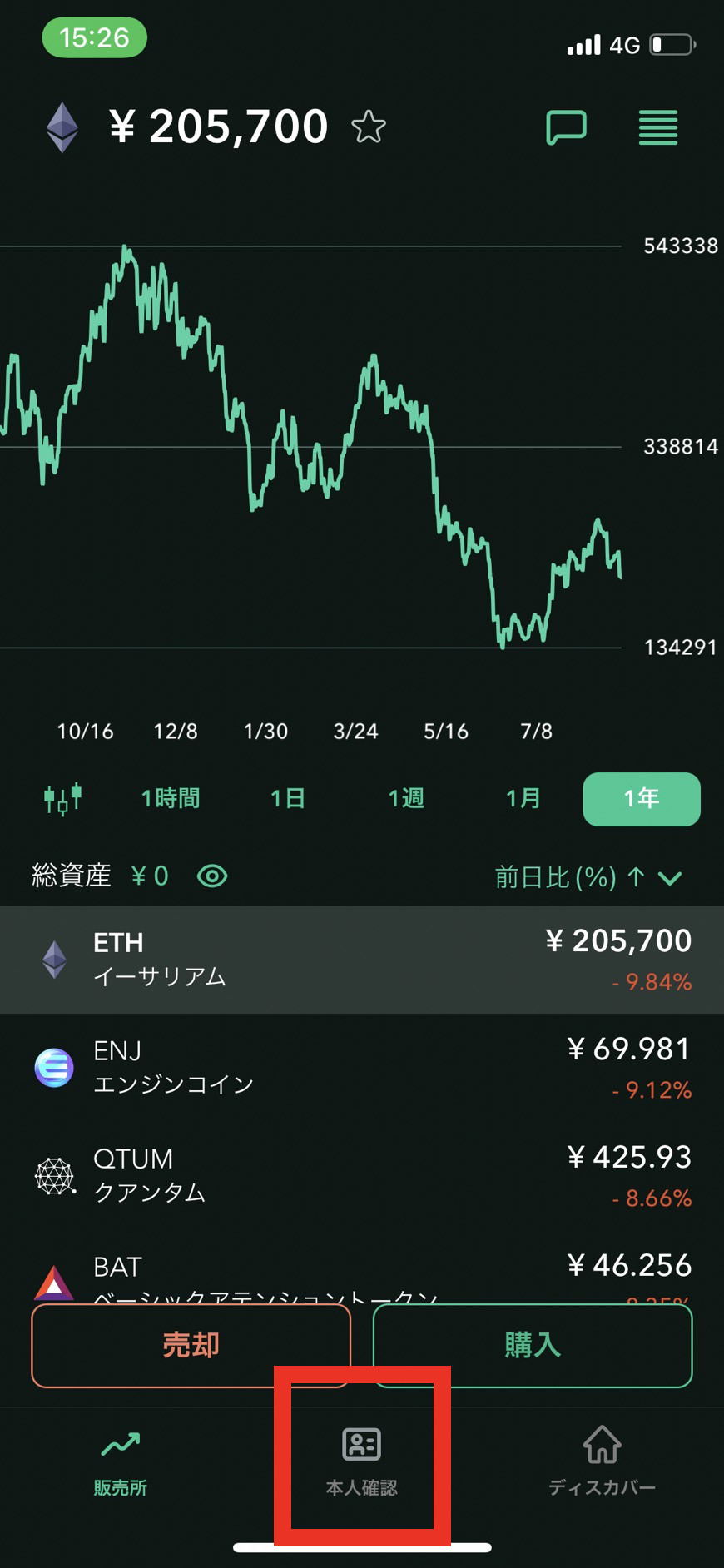The height and width of the screenshot is (1568, 724).
Task: Go to the 本人確認 tab
Action: (x=362, y=1463)
